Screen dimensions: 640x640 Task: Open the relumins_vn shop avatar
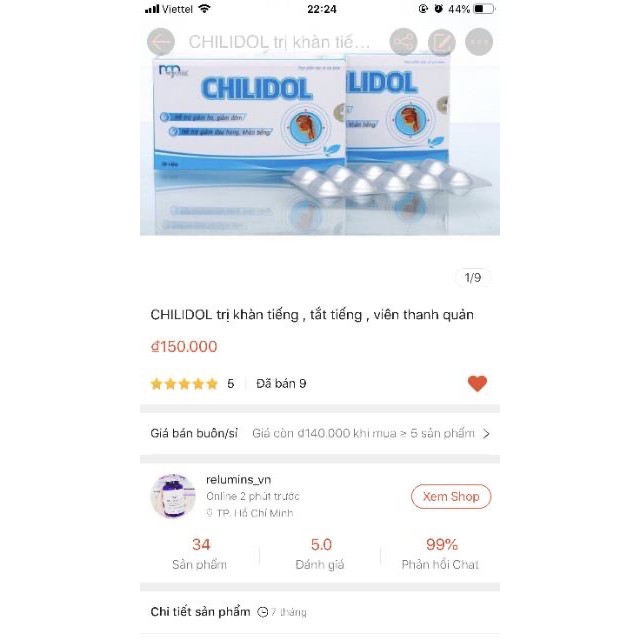tap(173, 496)
